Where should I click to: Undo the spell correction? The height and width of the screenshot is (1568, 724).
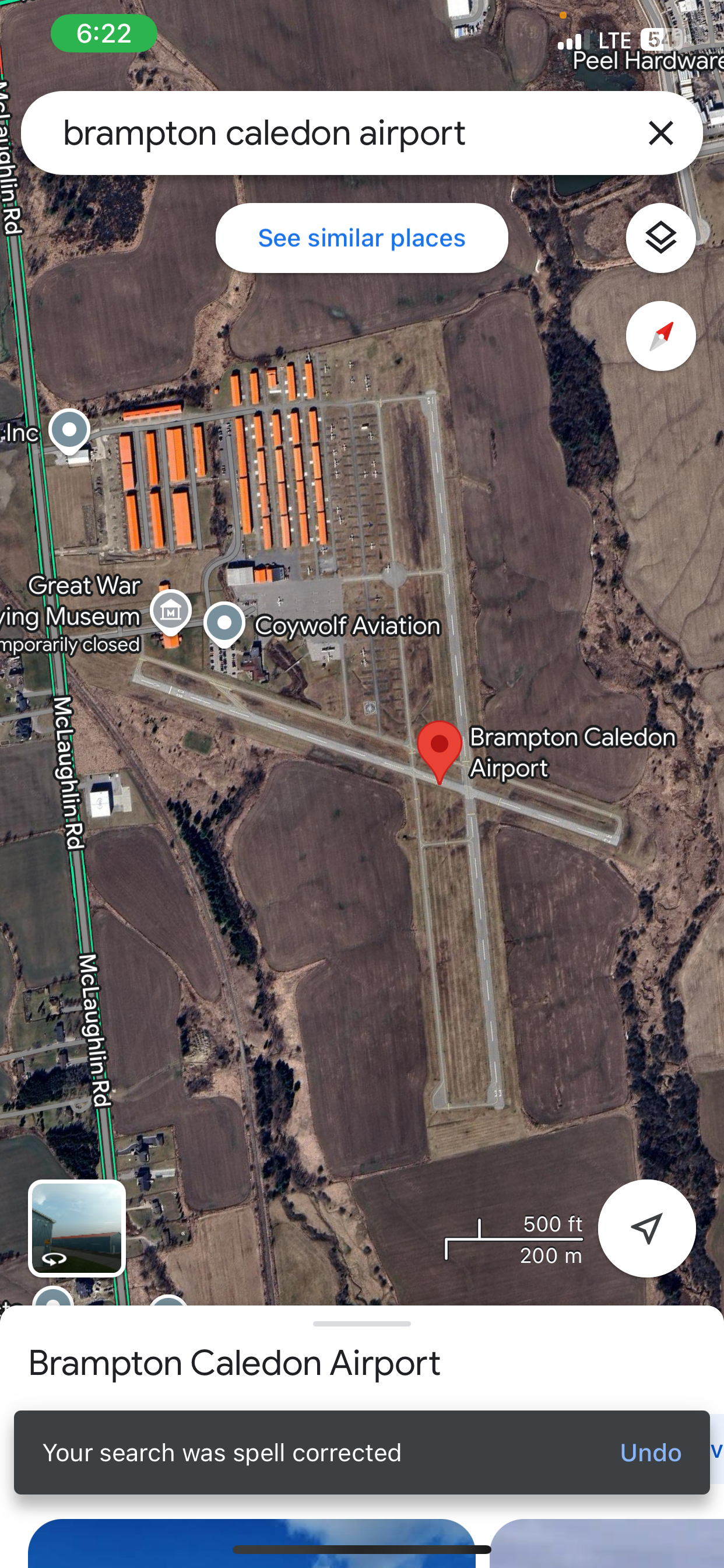(650, 1452)
